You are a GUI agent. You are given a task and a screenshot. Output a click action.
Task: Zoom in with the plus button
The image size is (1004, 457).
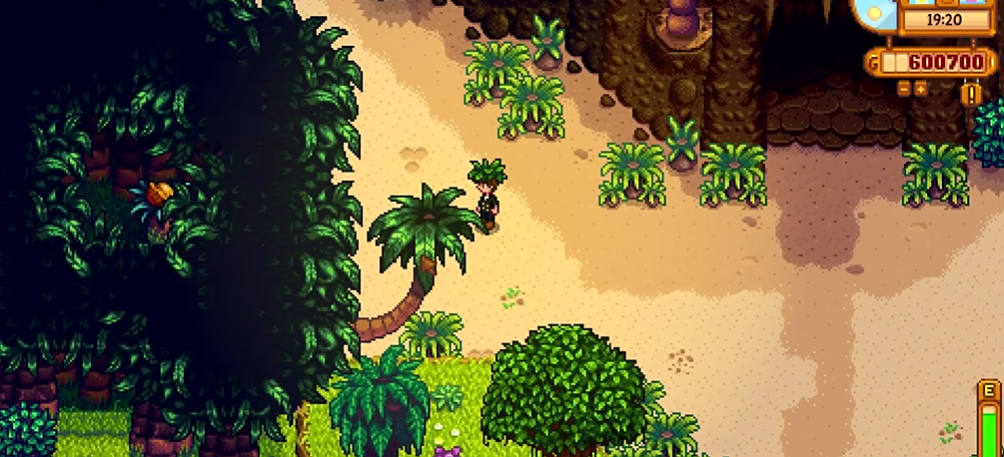click(921, 89)
